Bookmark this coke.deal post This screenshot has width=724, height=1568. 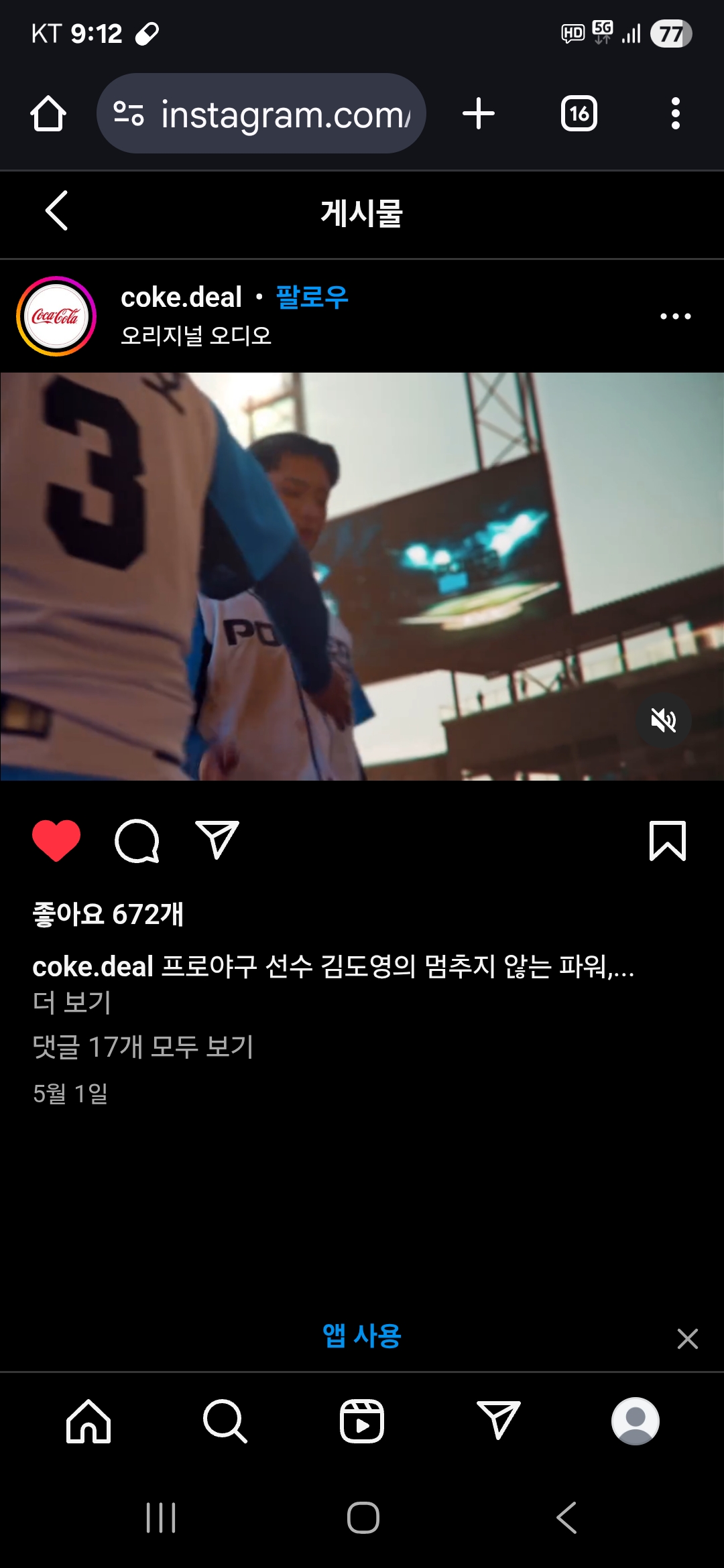tap(667, 840)
